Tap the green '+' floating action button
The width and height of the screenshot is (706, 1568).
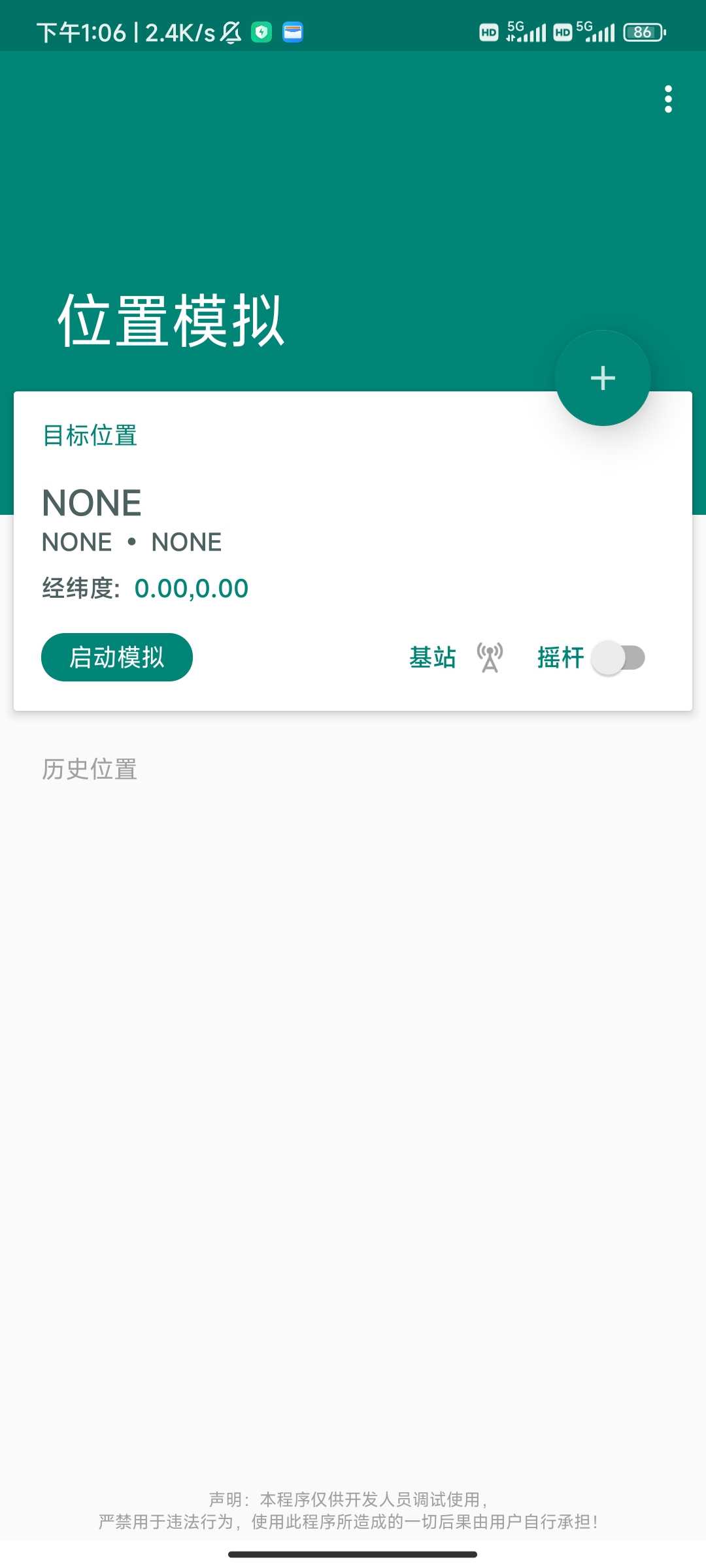603,378
